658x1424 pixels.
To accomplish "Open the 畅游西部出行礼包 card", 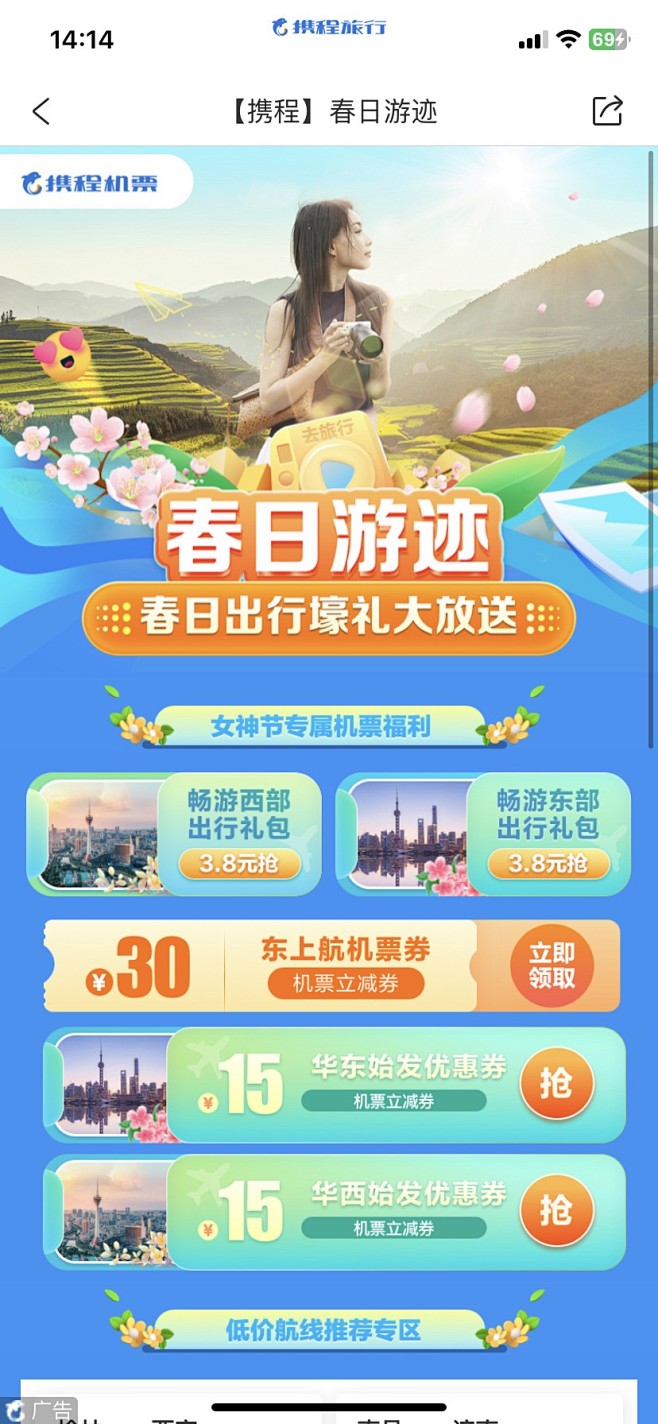I will point(174,834).
